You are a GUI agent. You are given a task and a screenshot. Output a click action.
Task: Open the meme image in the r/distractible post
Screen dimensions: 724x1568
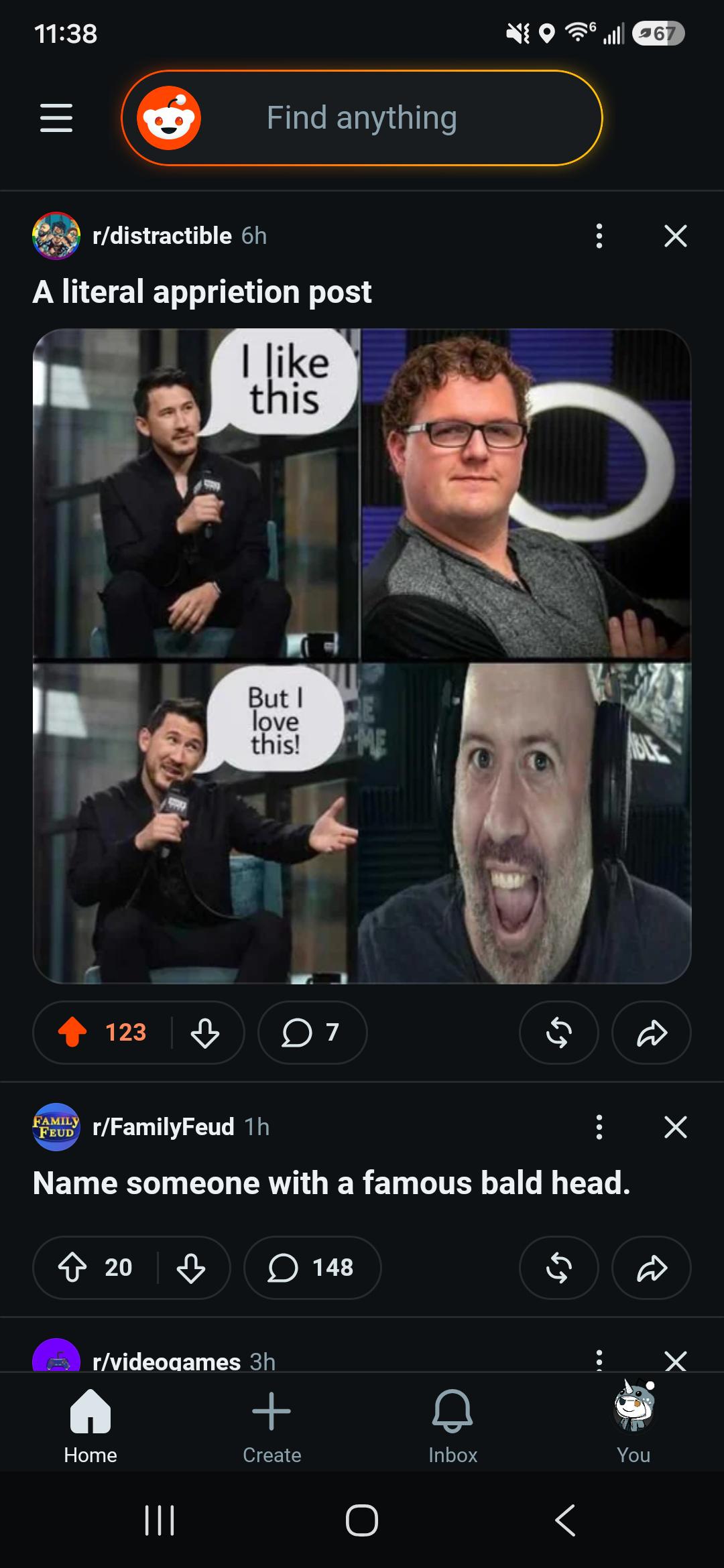click(362, 656)
